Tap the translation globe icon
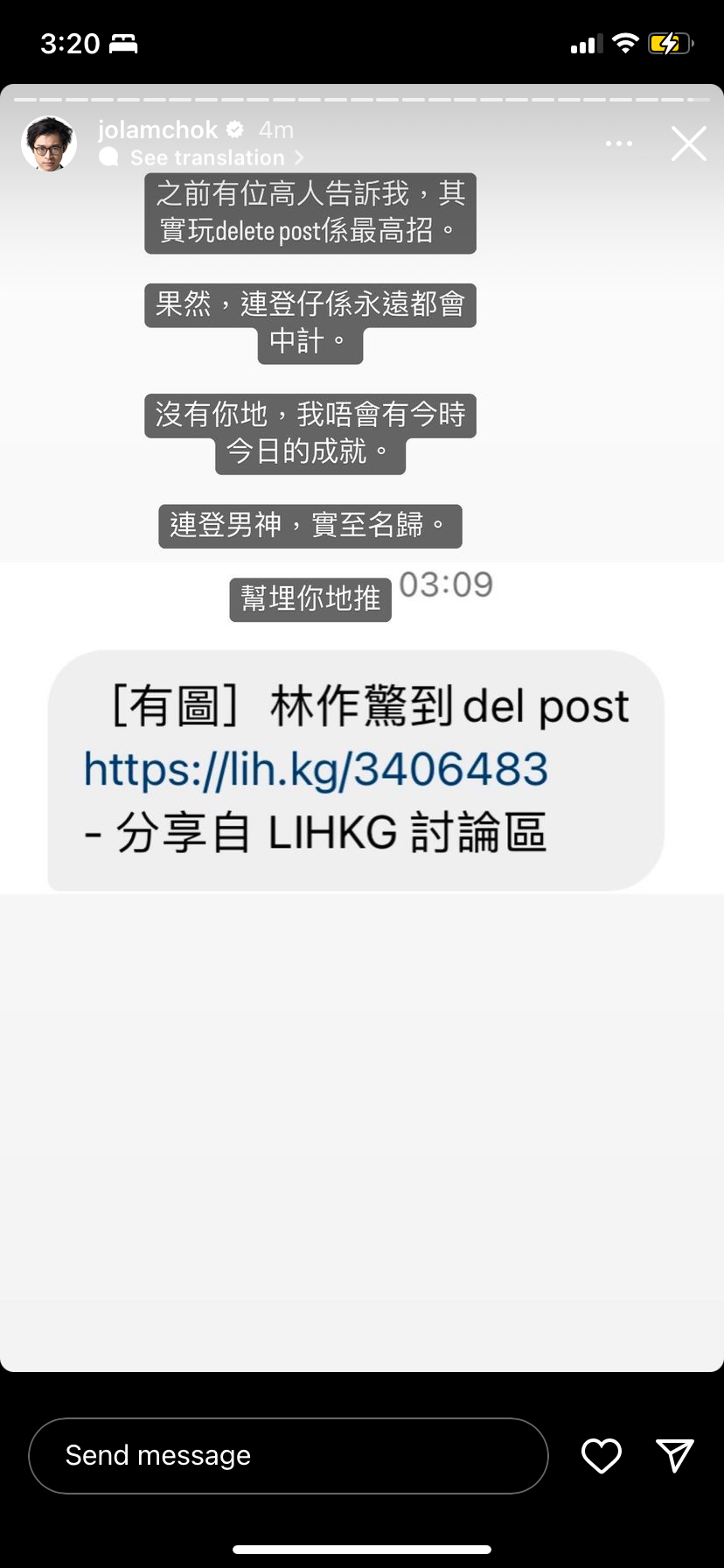The height and width of the screenshot is (1568, 724). [108, 157]
